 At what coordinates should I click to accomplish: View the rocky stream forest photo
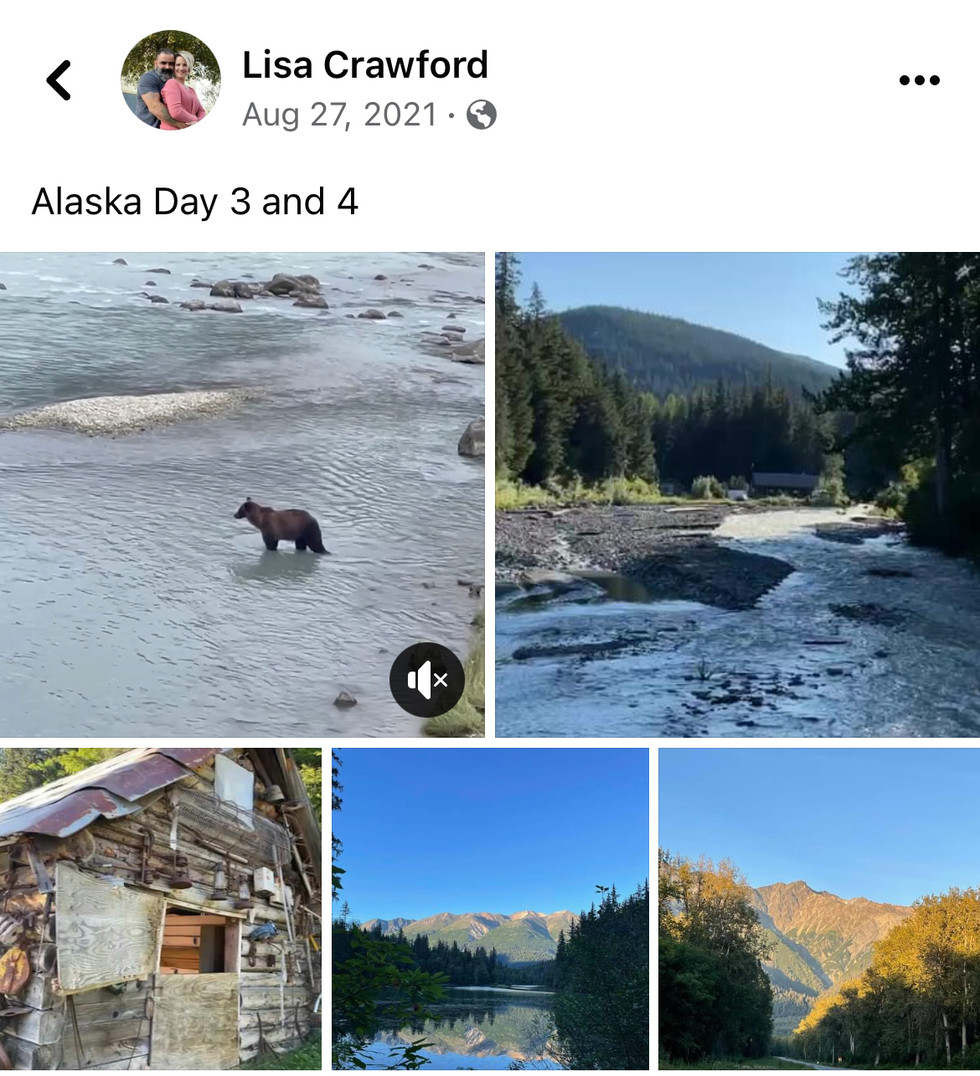[x=737, y=494]
